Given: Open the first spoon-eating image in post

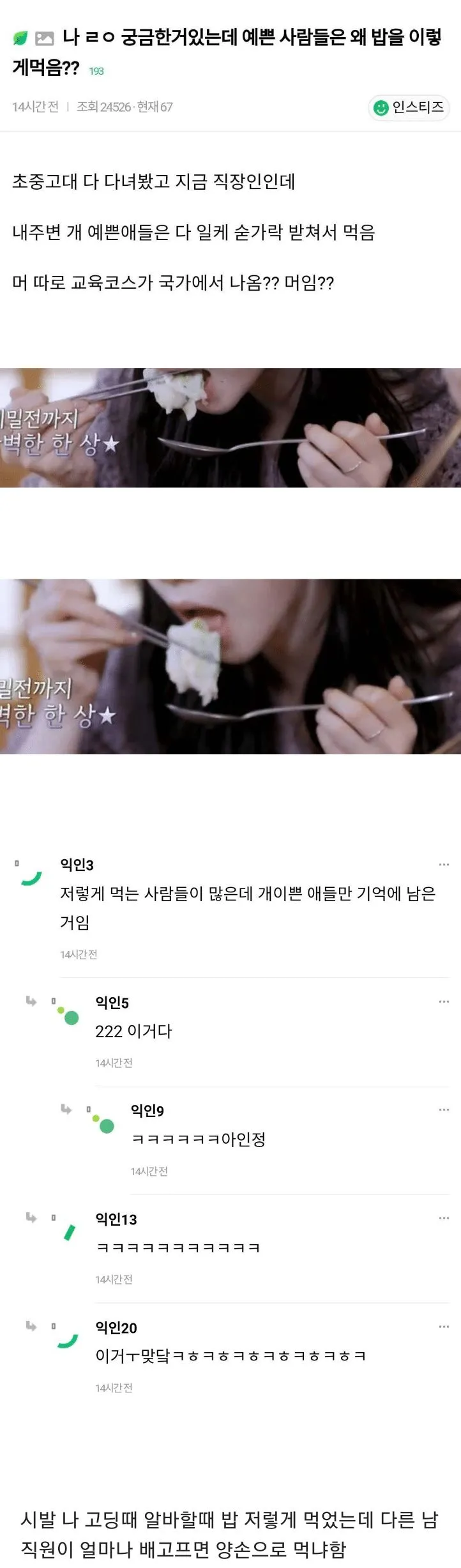Looking at the screenshot, I should pos(230,427).
